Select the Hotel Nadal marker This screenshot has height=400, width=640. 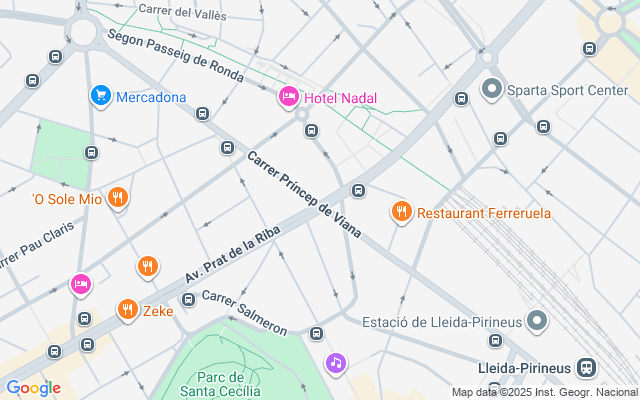289,98
